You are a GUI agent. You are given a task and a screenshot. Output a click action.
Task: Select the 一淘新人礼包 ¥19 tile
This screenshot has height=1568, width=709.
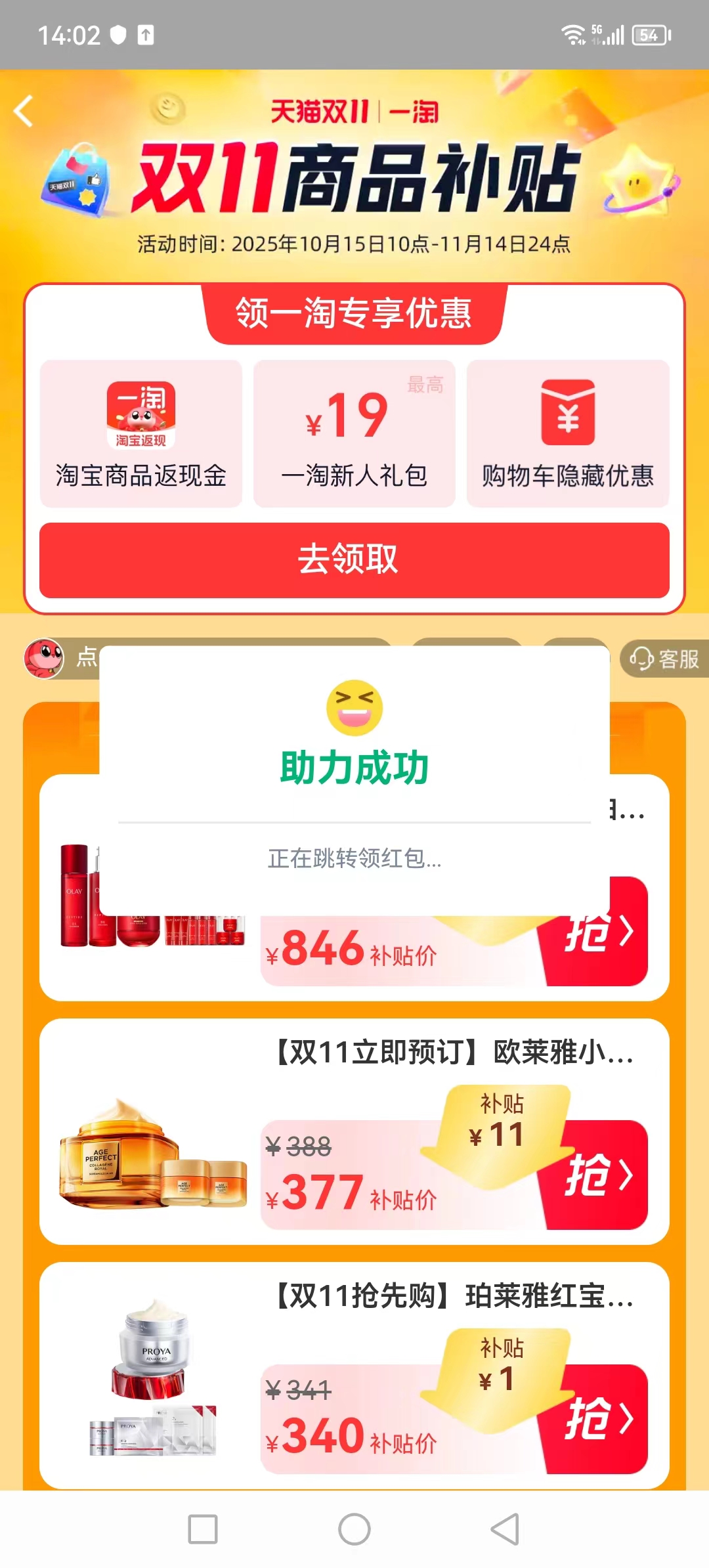[x=354, y=433]
